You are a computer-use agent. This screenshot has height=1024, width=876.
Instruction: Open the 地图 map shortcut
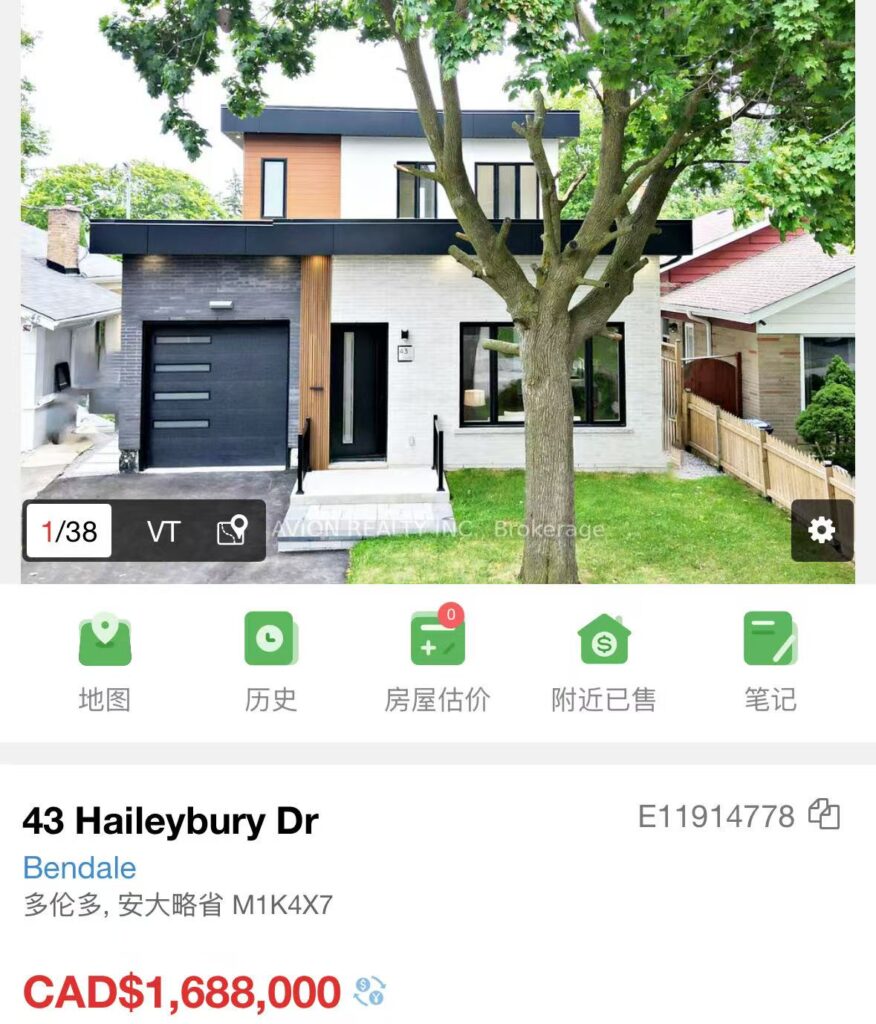(x=105, y=660)
